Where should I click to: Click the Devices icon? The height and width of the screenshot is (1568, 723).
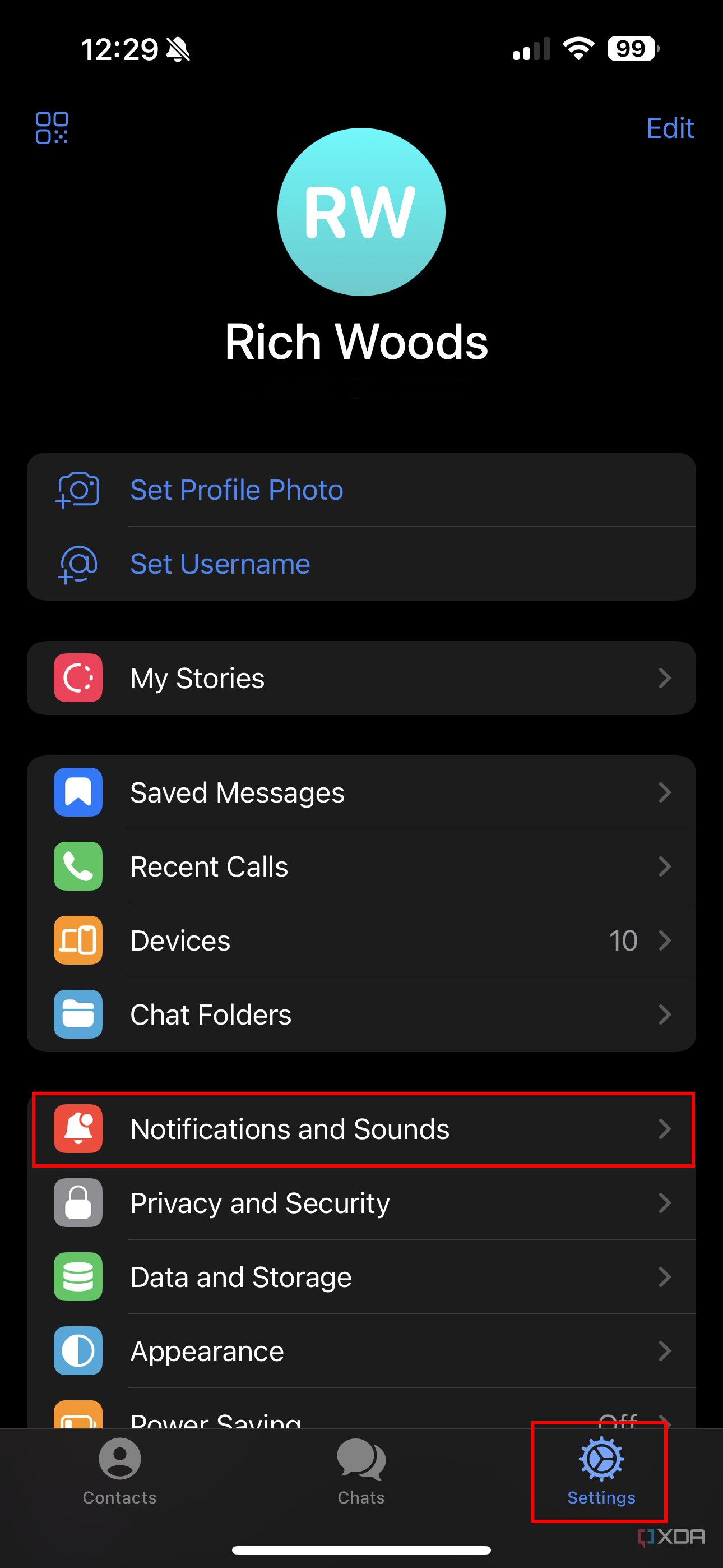coord(78,940)
